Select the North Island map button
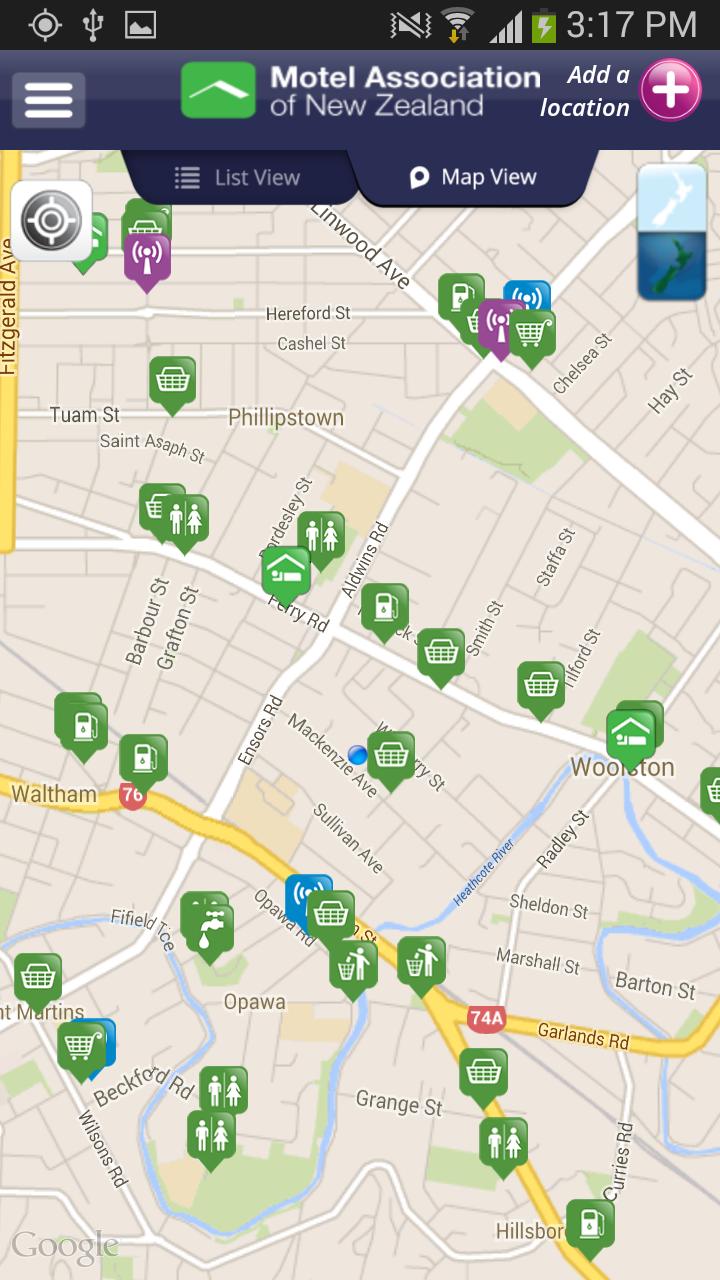Viewport: 720px width, 1280px height. 671,197
